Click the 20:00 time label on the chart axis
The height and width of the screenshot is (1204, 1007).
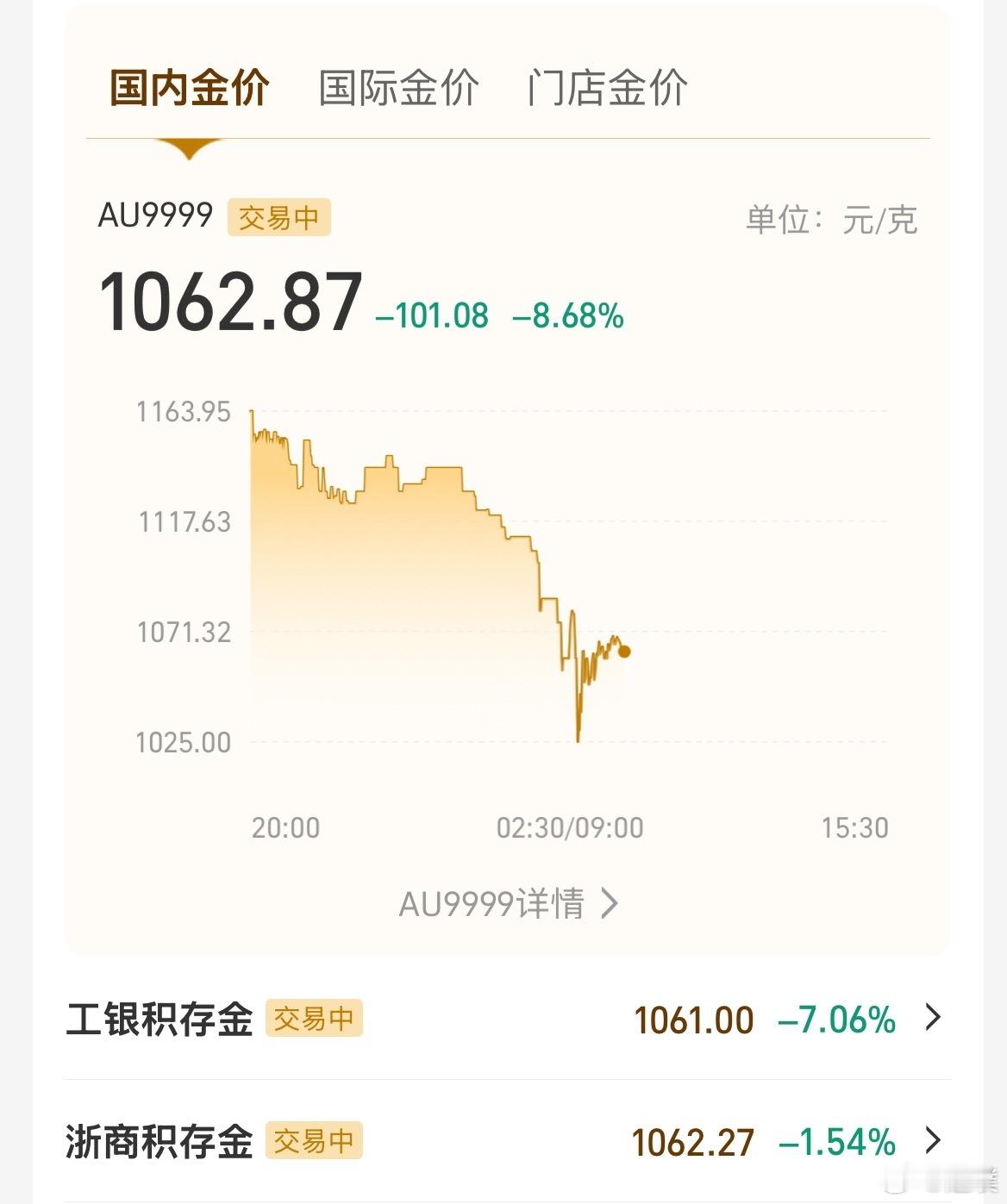[x=285, y=828]
